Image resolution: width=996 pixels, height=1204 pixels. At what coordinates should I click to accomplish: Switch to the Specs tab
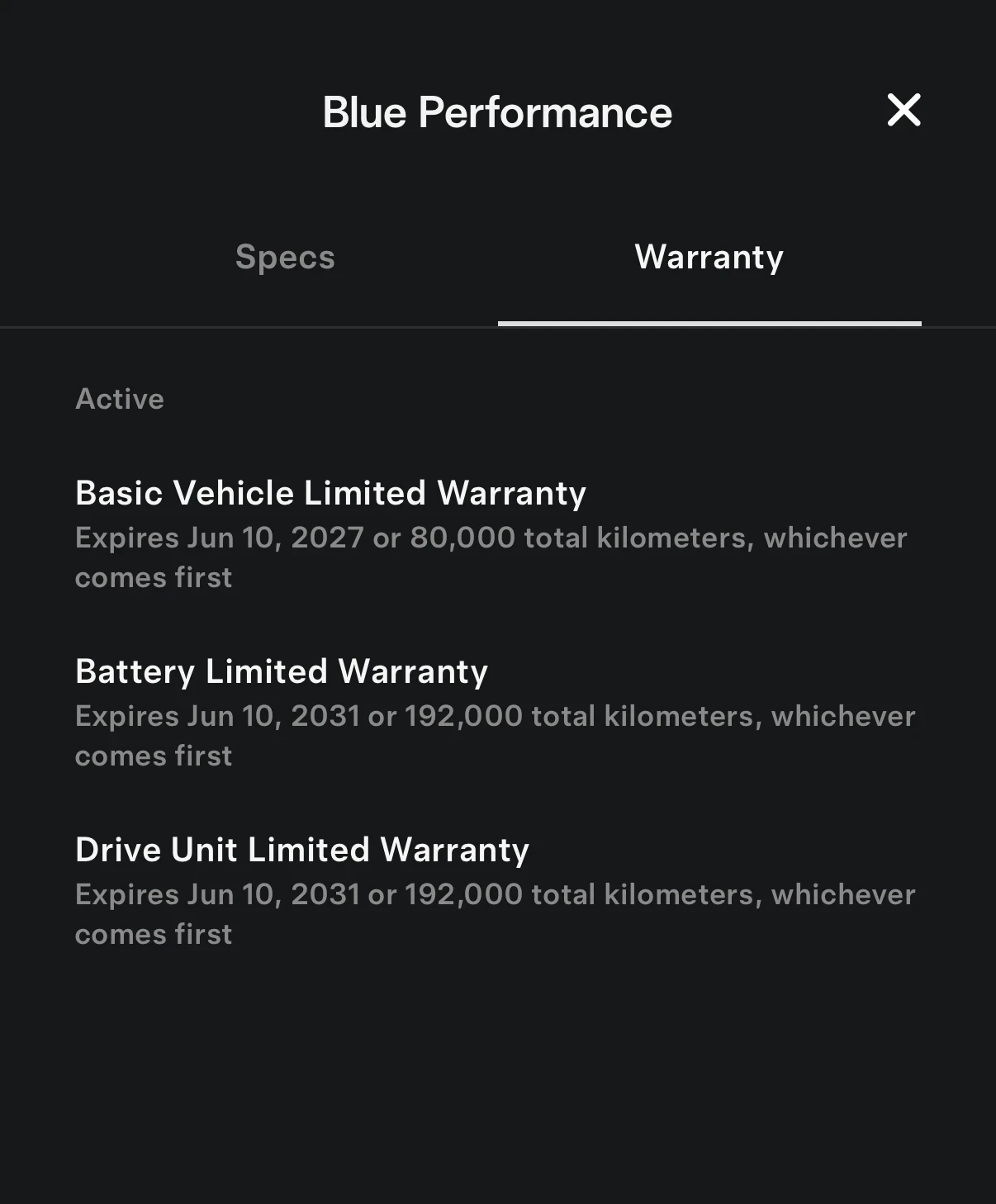(285, 257)
